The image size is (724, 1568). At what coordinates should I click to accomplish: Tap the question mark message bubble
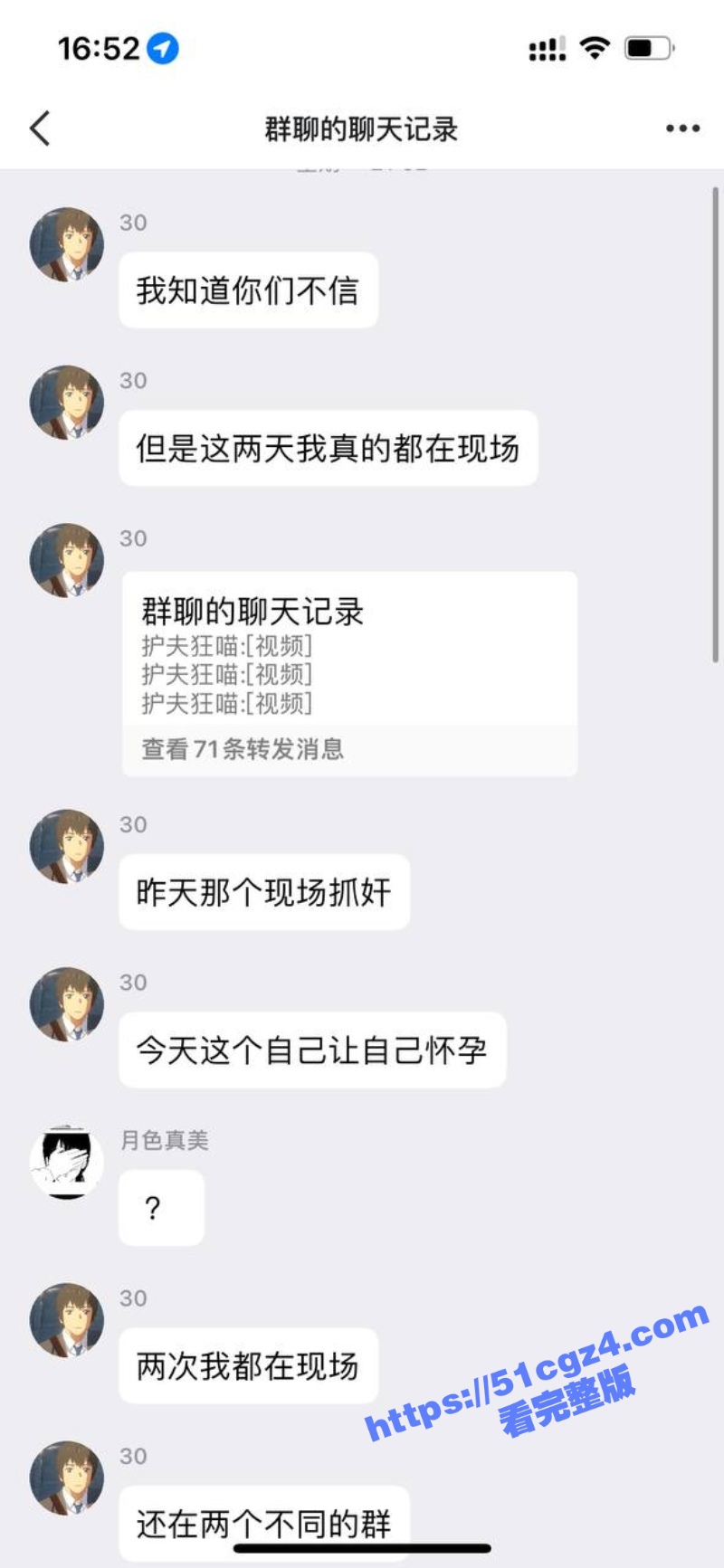tap(161, 1207)
